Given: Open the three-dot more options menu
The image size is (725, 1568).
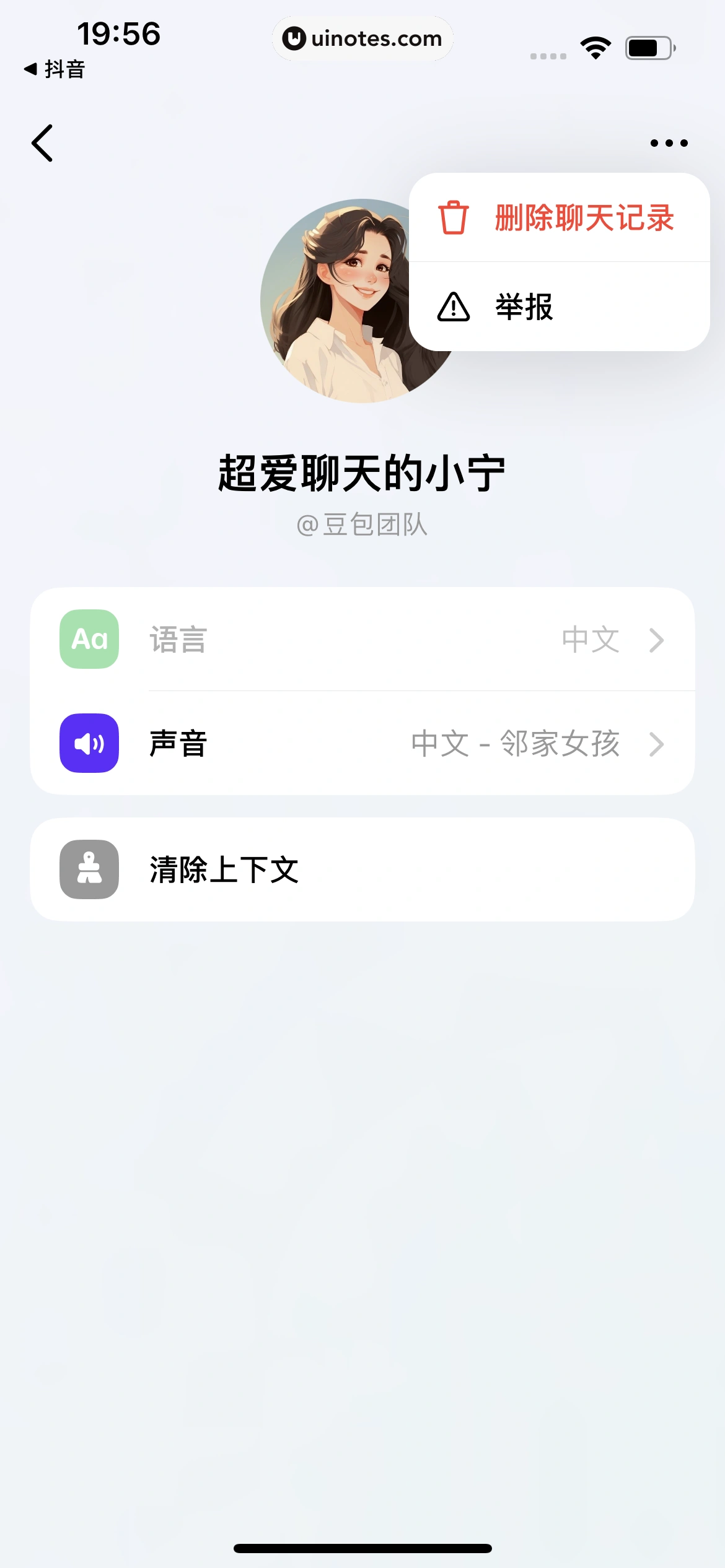Looking at the screenshot, I should [668, 142].
